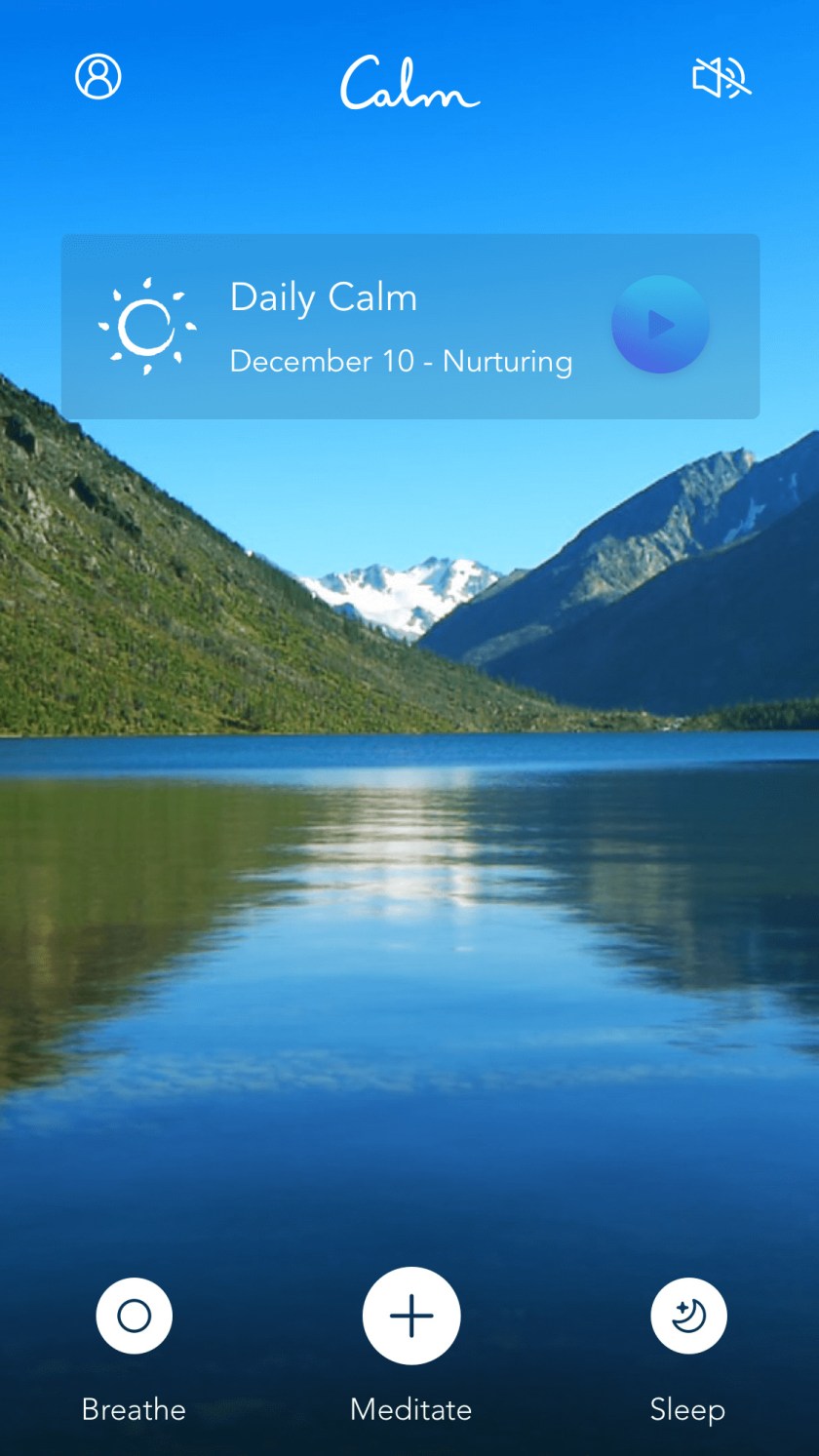Go to the Sleep section

click(x=688, y=1317)
